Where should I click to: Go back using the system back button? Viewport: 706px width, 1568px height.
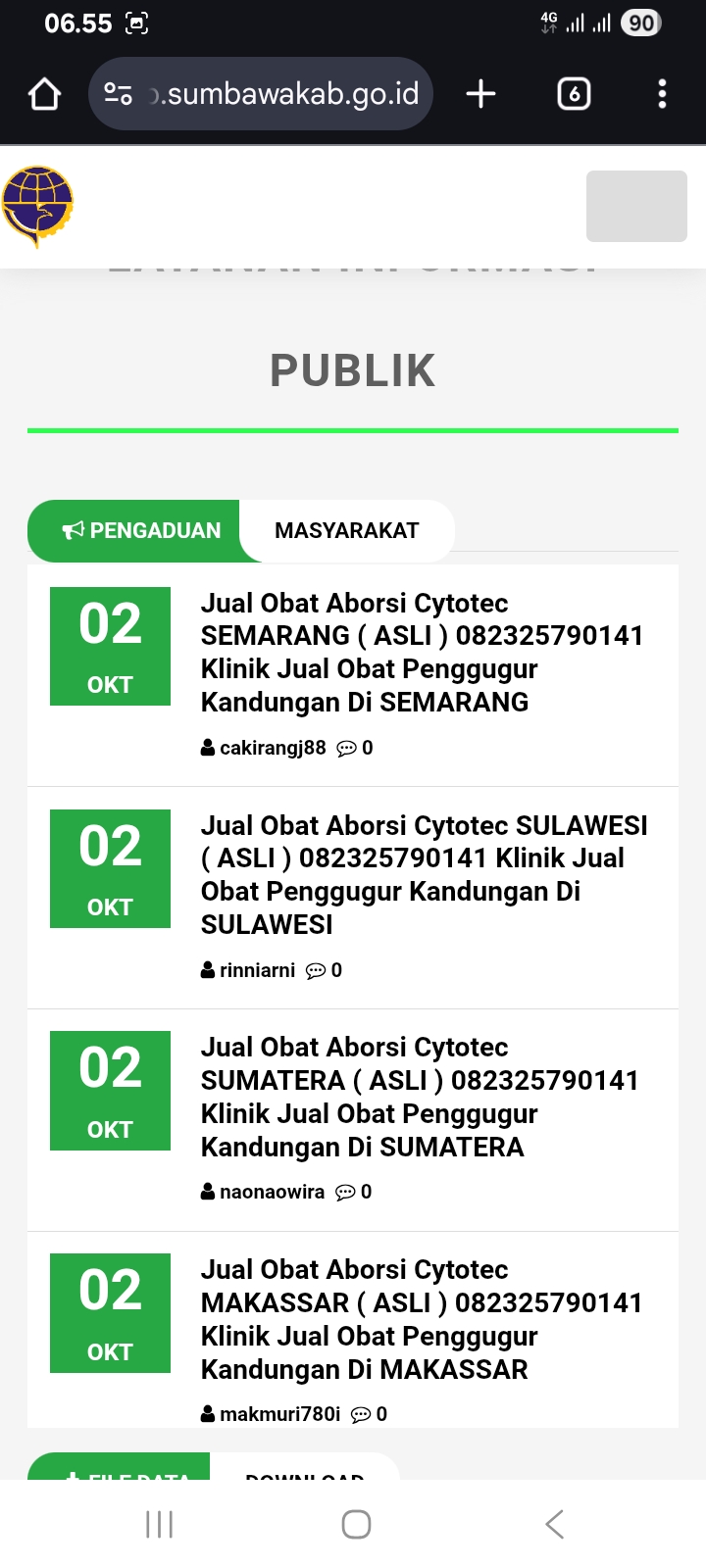coord(554,1524)
